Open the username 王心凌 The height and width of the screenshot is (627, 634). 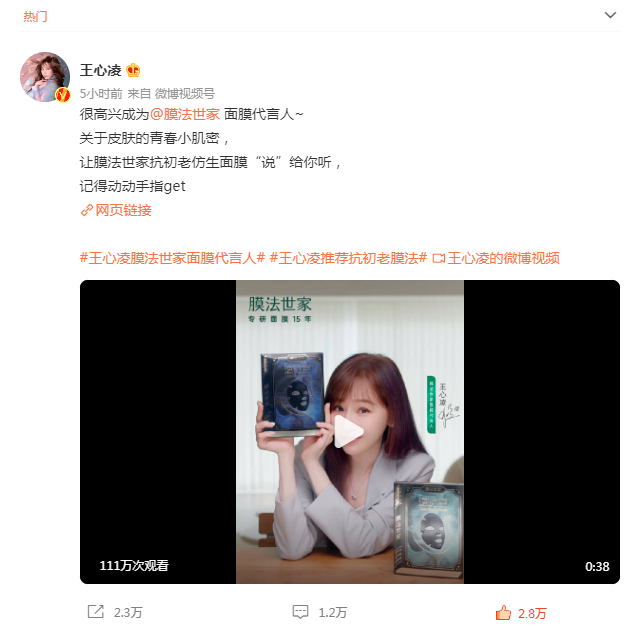click(x=100, y=70)
